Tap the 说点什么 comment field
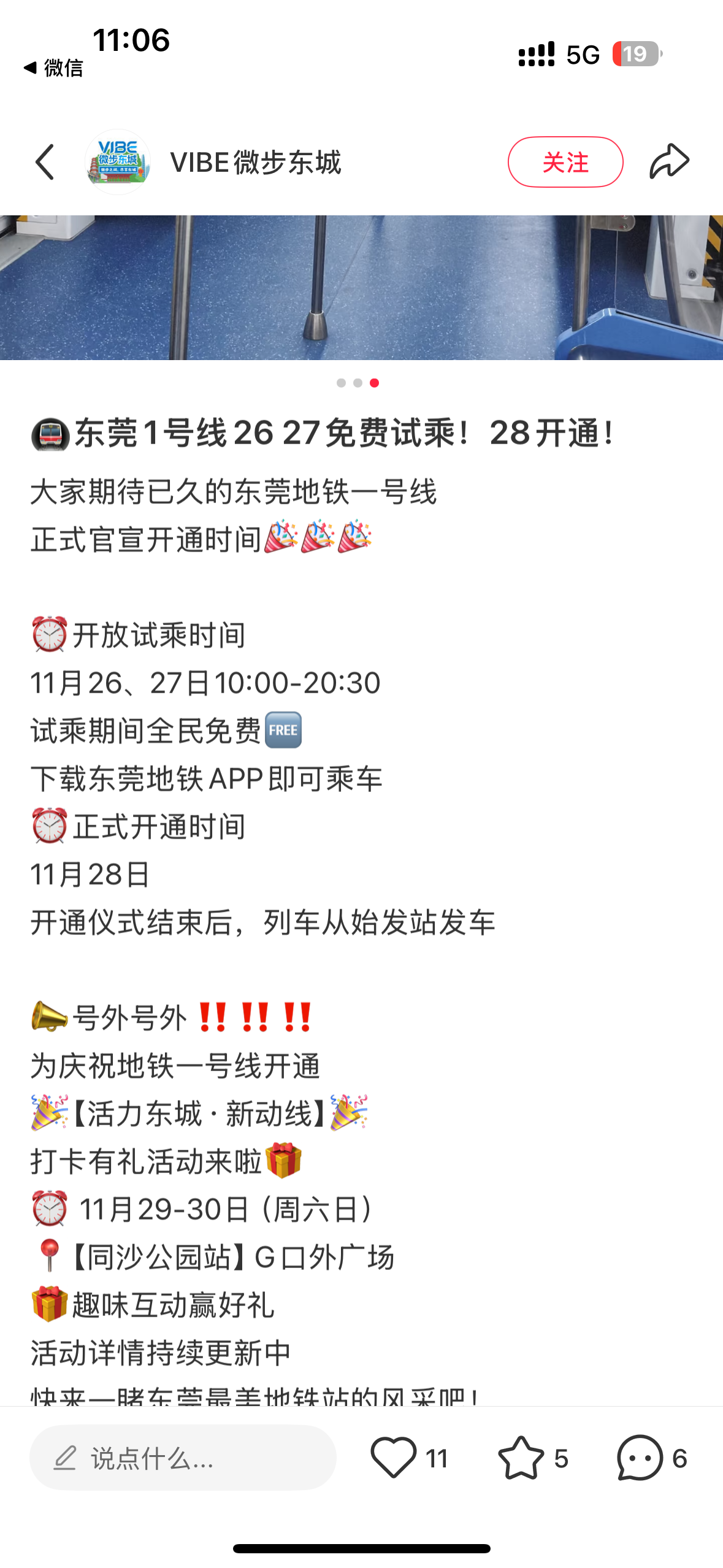This screenshot has width=723, height=1568. pyautogui.click(x=183, y=1458)
